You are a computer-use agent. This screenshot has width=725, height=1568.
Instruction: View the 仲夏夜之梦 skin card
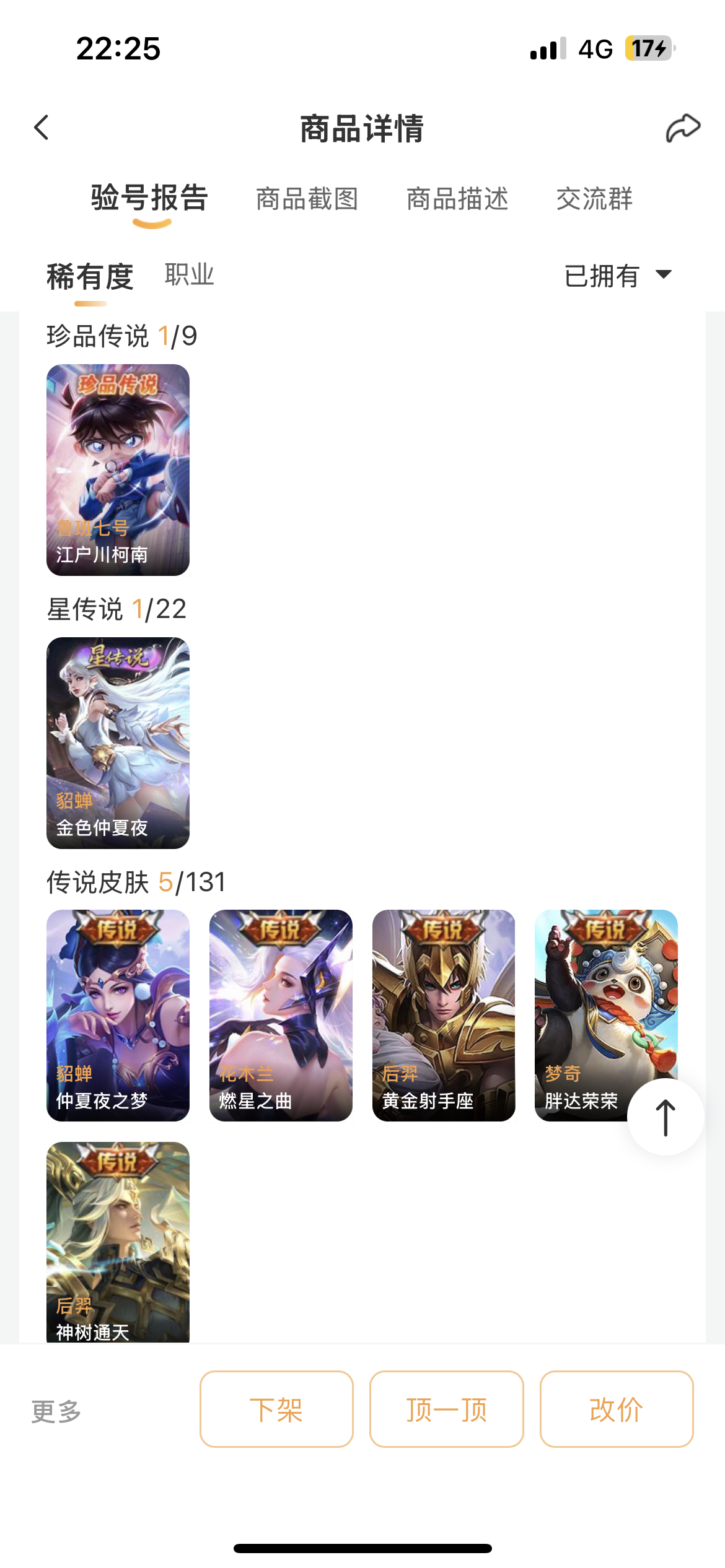click(118, 1015)
